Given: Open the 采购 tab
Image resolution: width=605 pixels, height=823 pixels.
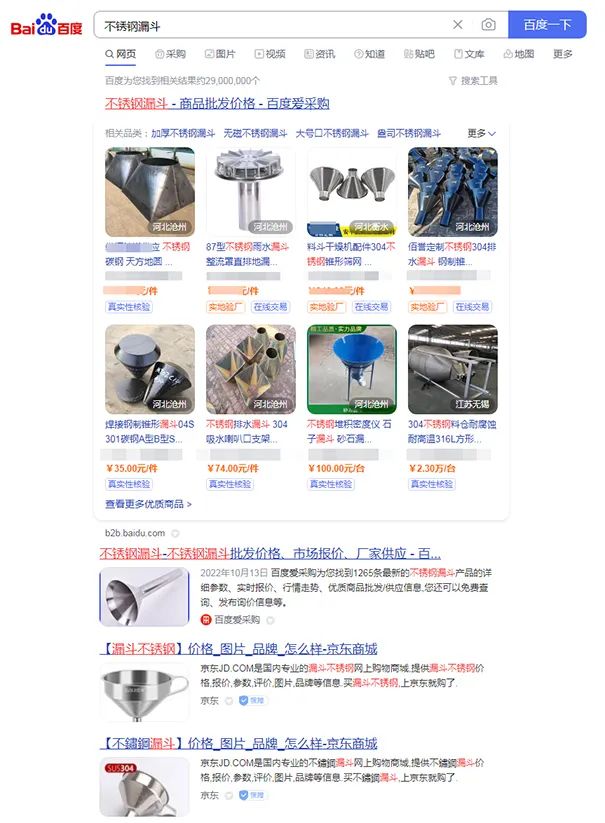Looking at the screenshot, I should coord(171,54).
